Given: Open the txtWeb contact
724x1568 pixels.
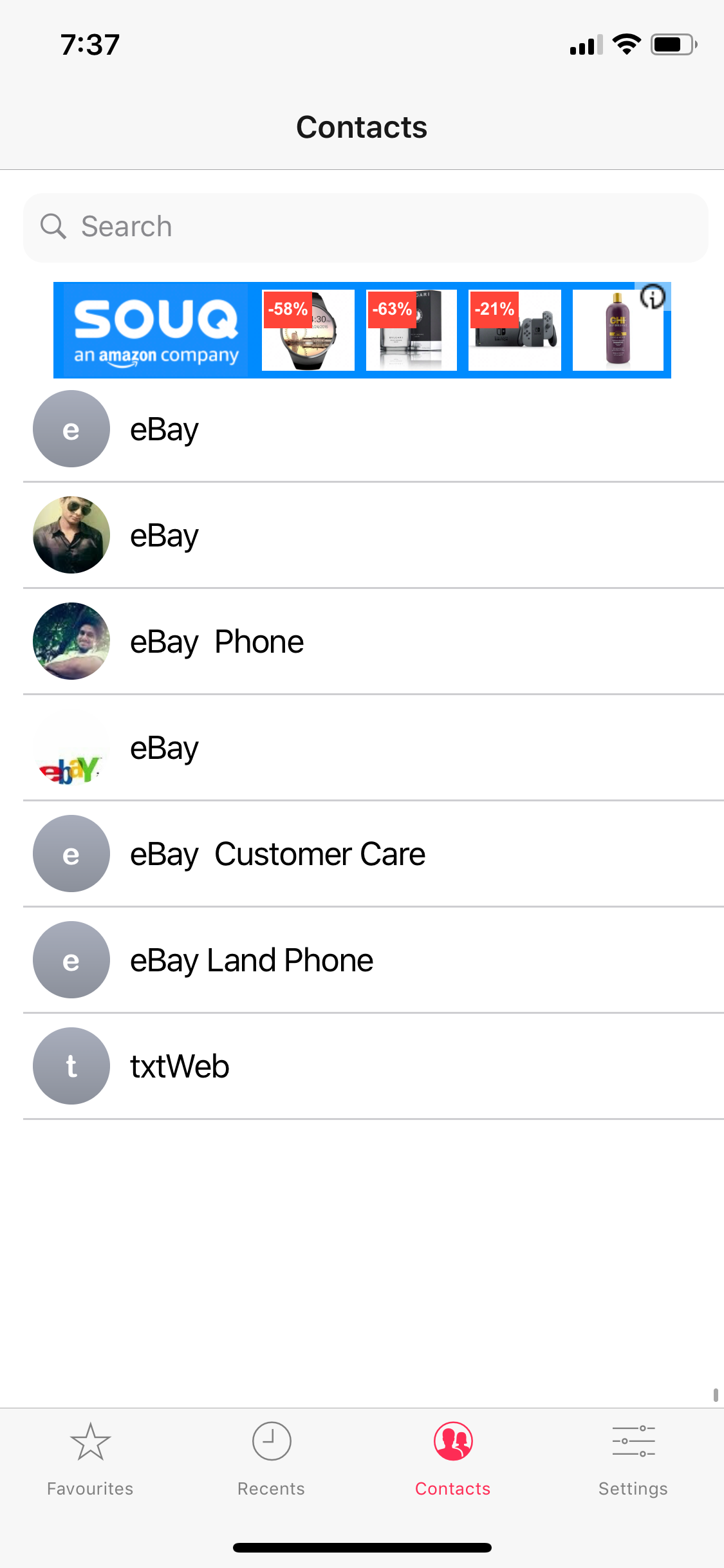Looking at the screenshot, I should [373, 1067].
